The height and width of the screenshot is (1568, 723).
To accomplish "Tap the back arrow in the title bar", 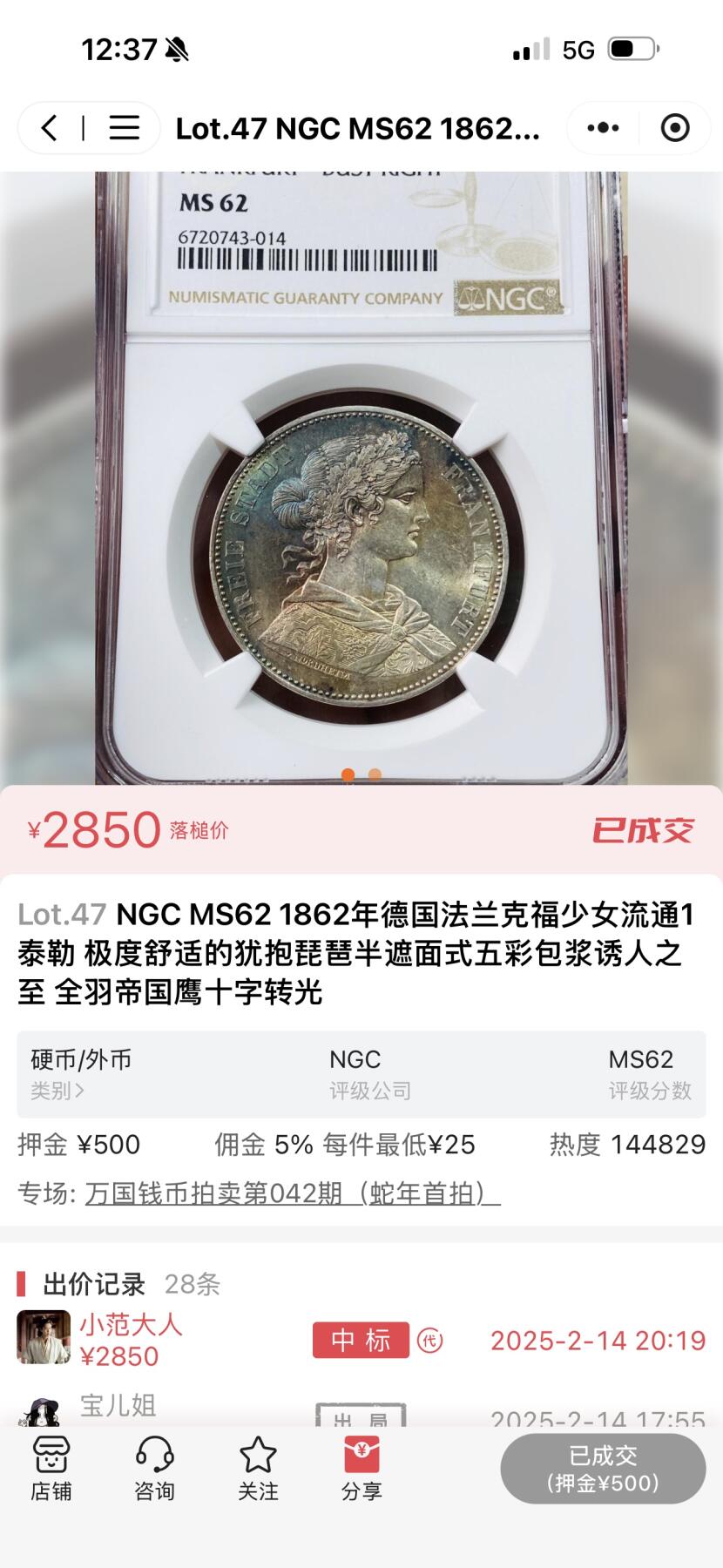I will 48,127.
